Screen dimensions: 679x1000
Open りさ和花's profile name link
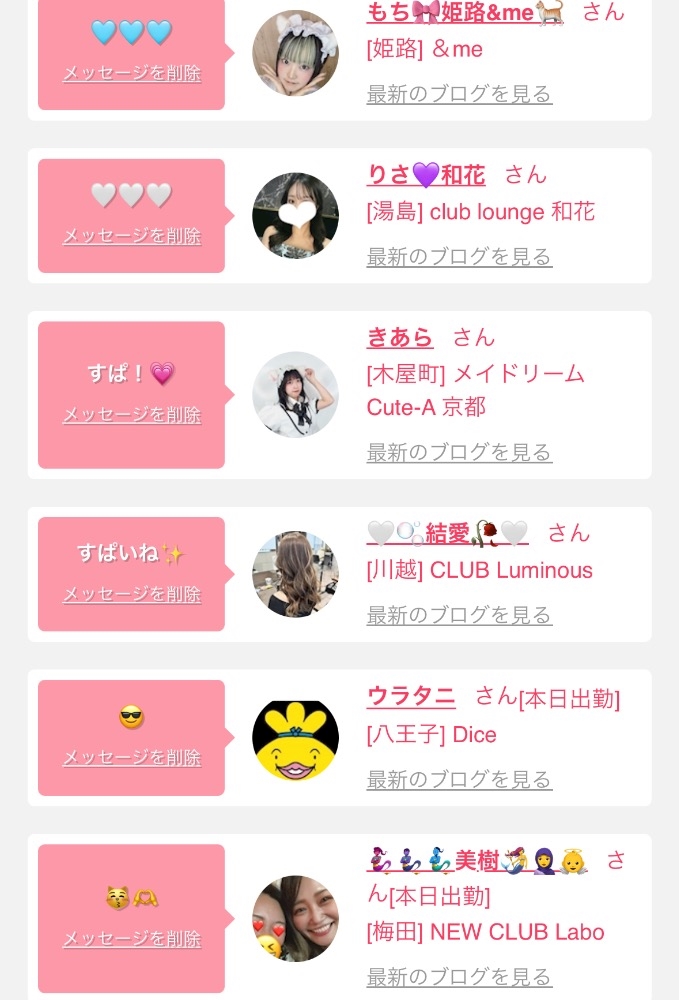[426, 175]
